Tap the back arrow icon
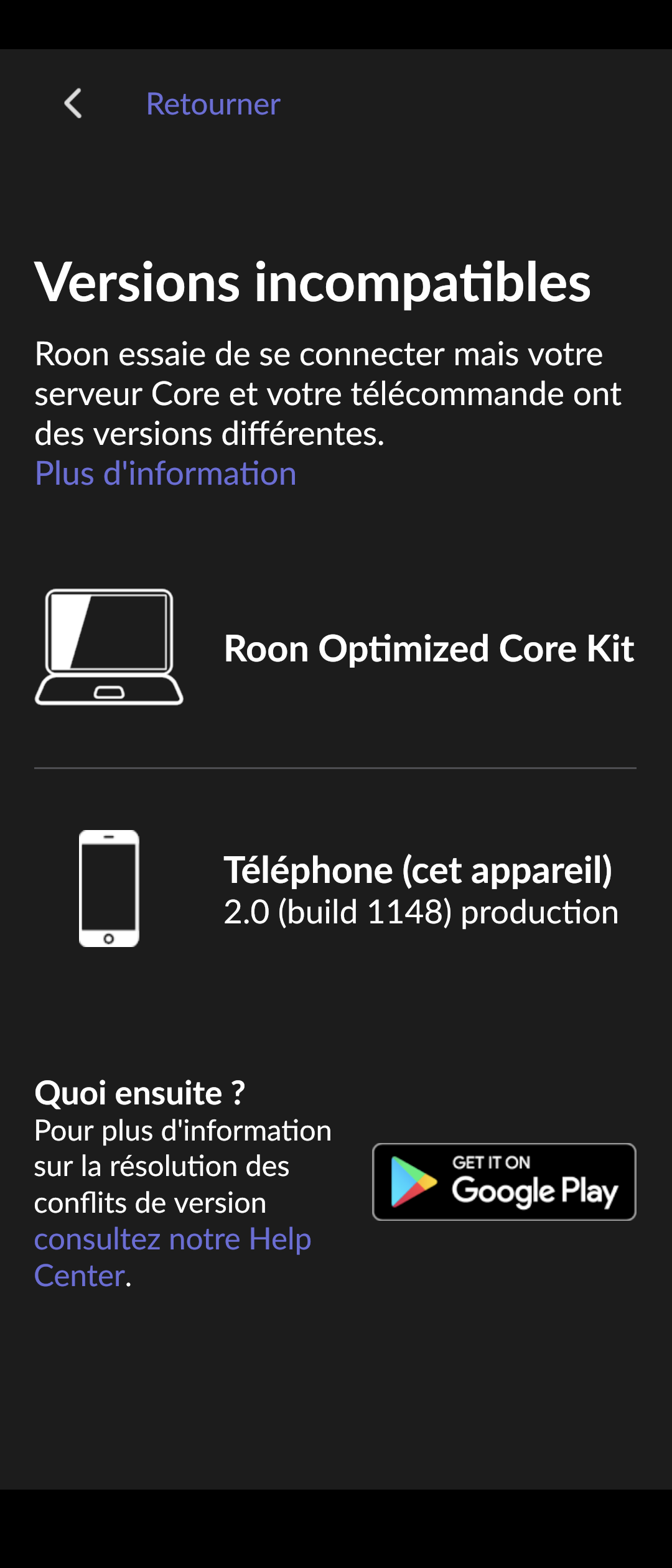The height and width of the screenshot is (1568, 672). 73,103
